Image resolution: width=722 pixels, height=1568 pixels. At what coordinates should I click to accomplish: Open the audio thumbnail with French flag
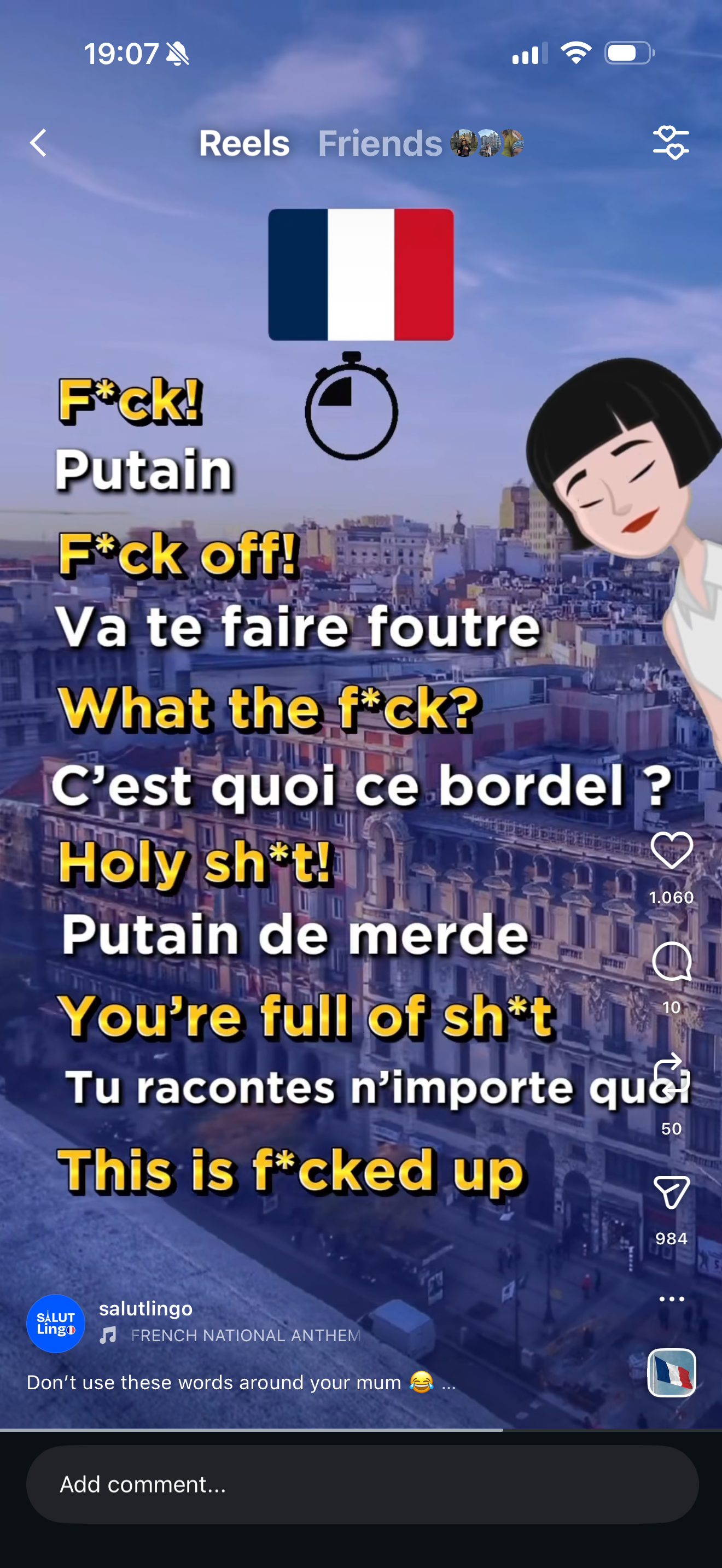tap(672, 1372)
